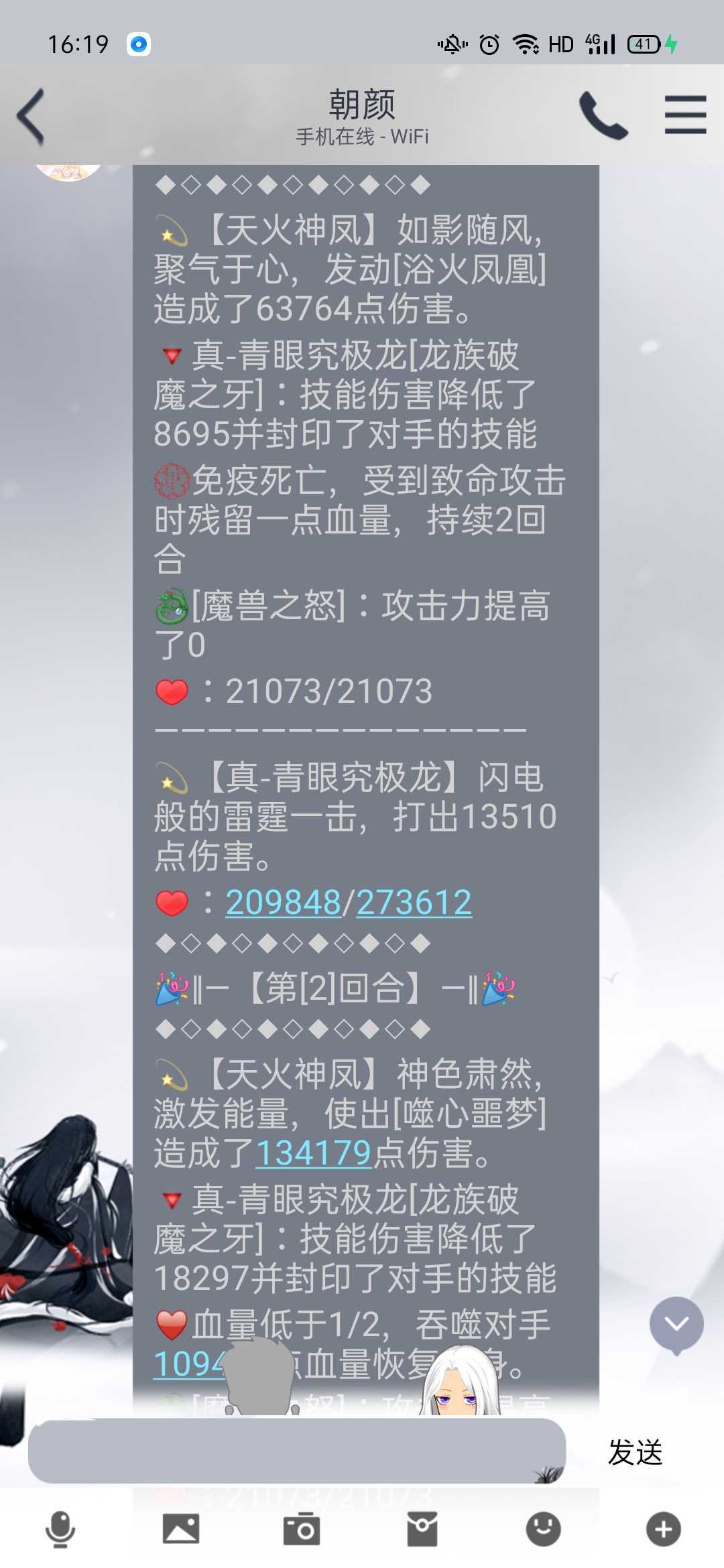Open the photo gallery picker
Screen dimensions: 724x1568
(181, 1529)
